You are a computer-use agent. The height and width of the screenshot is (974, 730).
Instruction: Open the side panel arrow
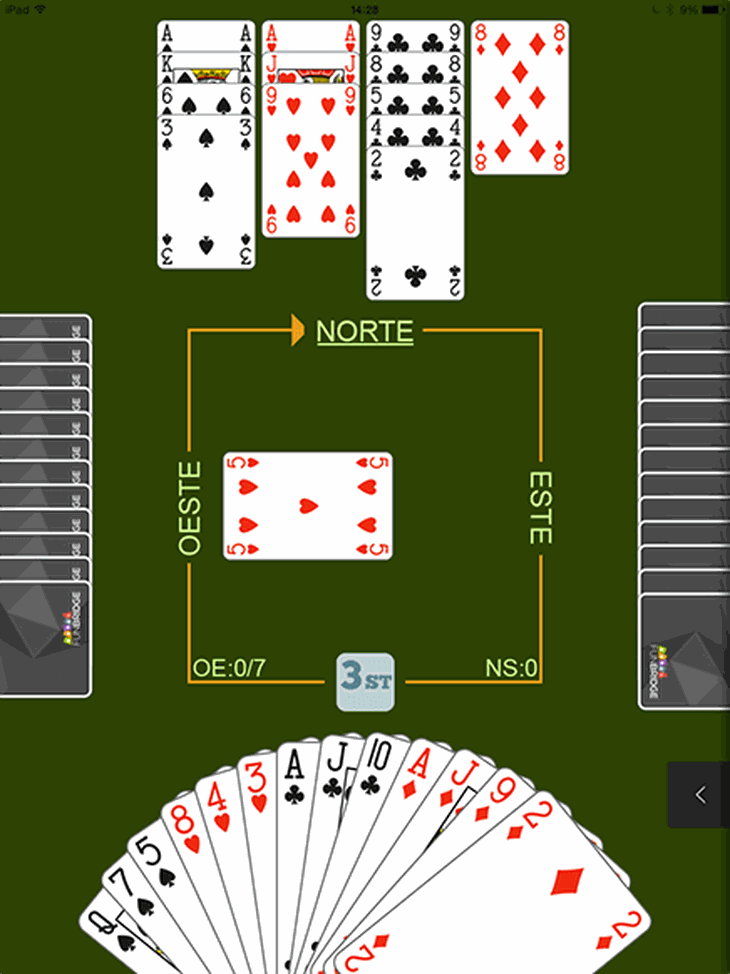700,795
